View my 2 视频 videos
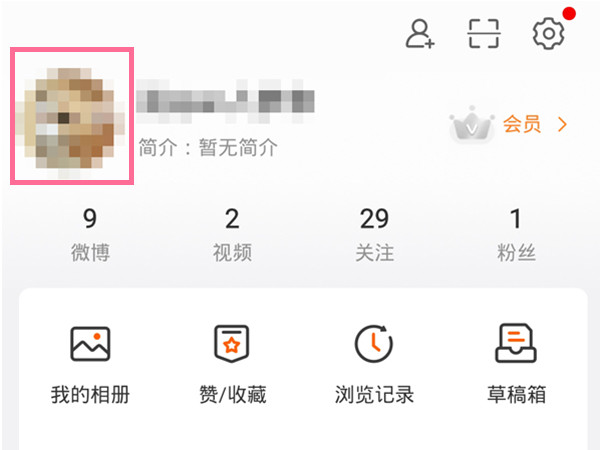 (x=232, y=234)
